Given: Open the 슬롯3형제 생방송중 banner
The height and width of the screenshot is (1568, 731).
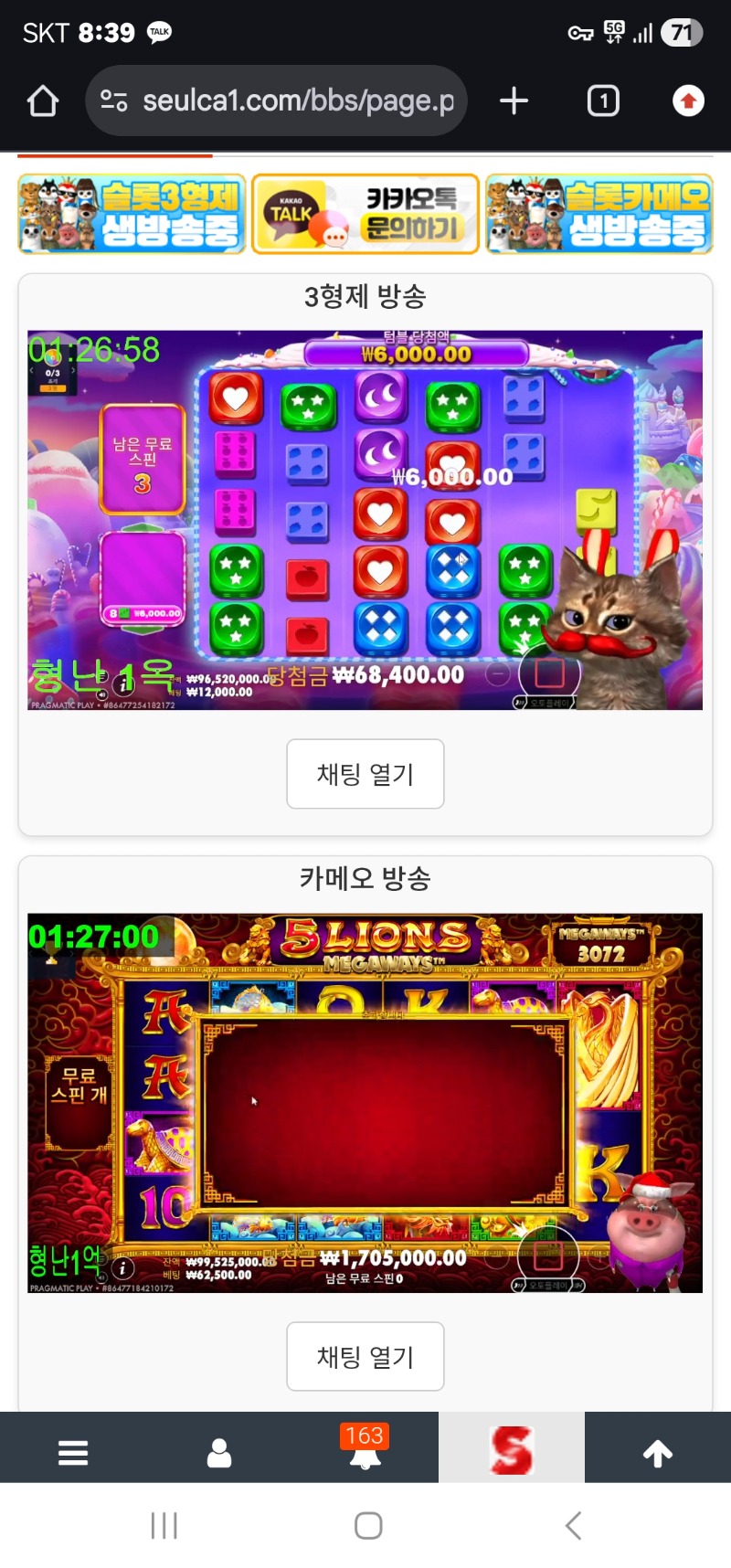Looking at the screenshot, I should point(132,214).
